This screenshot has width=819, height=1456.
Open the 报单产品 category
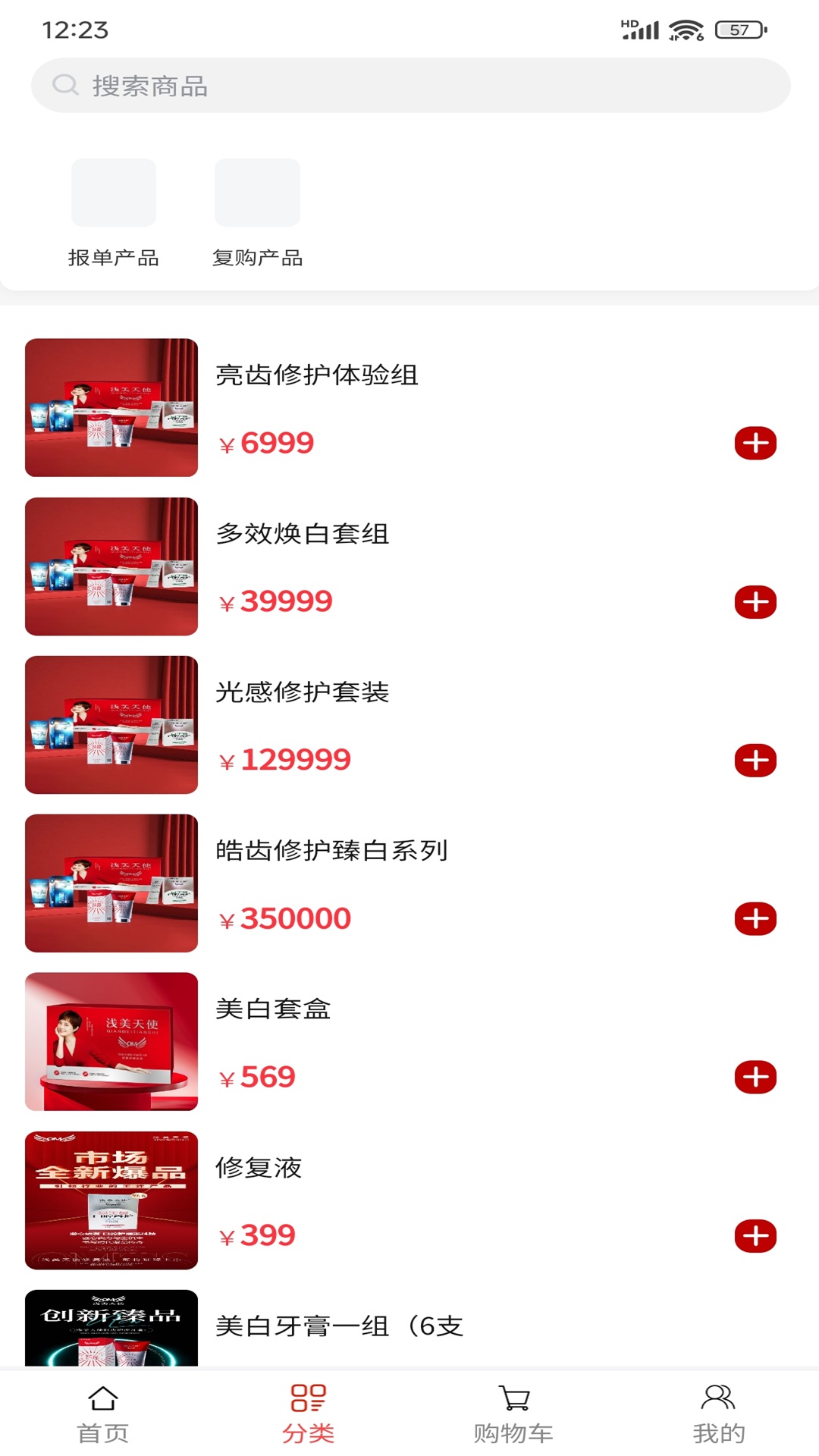pyautogui.click(x=113, y=211)
